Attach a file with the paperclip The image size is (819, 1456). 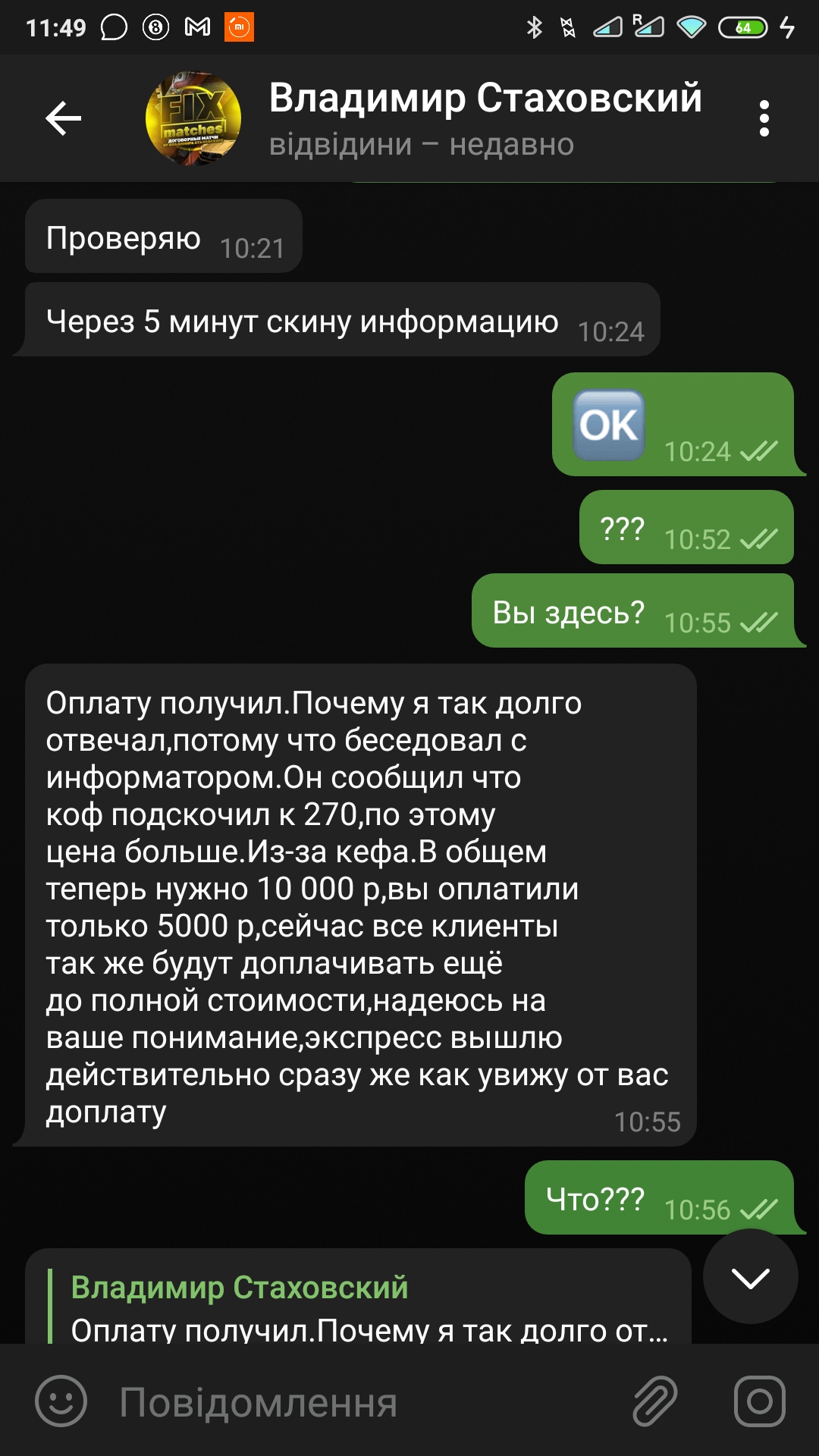tap(655, 1401)
